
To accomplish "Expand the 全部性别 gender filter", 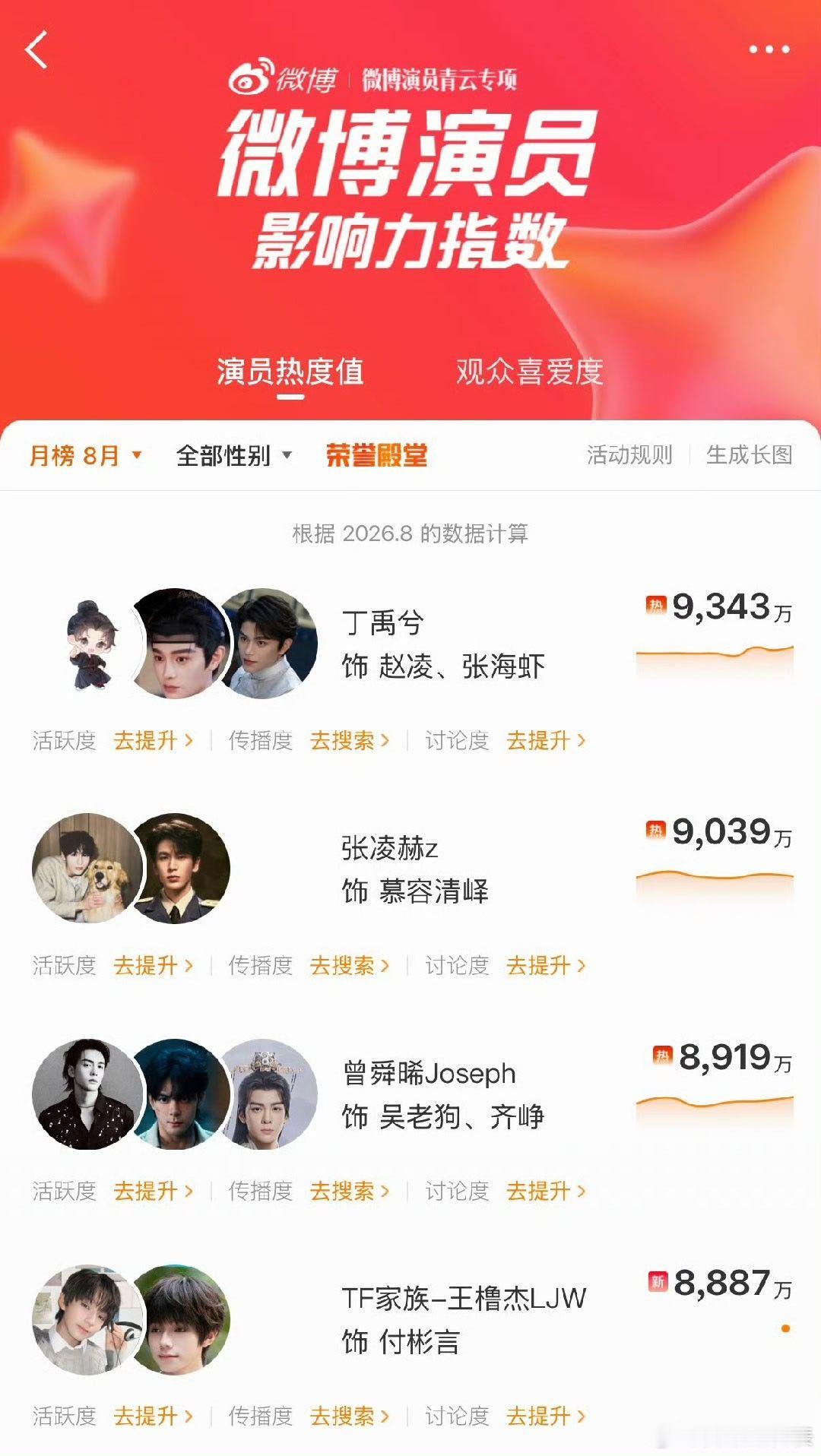I will 234,456.
